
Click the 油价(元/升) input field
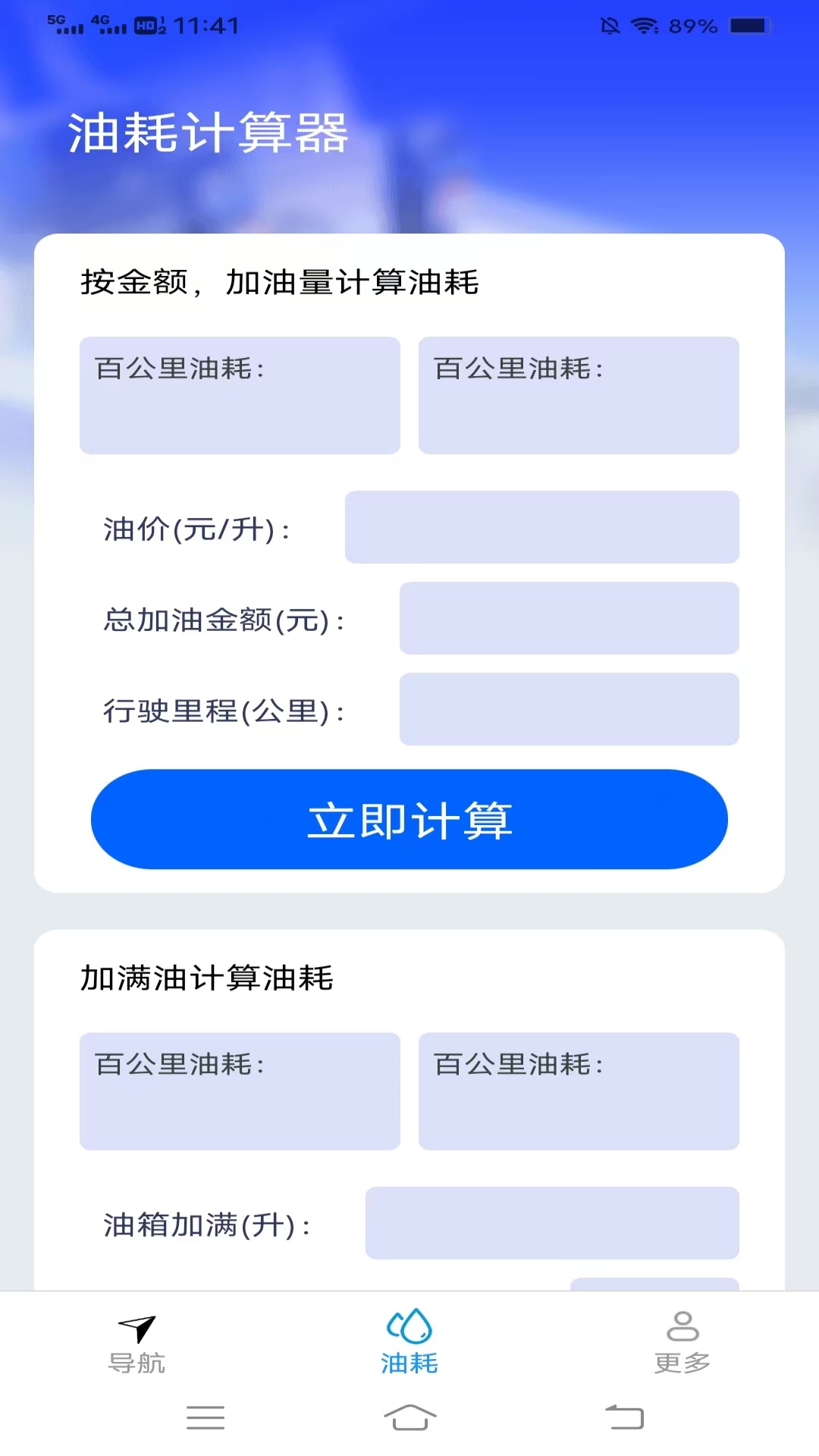pos(542,527)
